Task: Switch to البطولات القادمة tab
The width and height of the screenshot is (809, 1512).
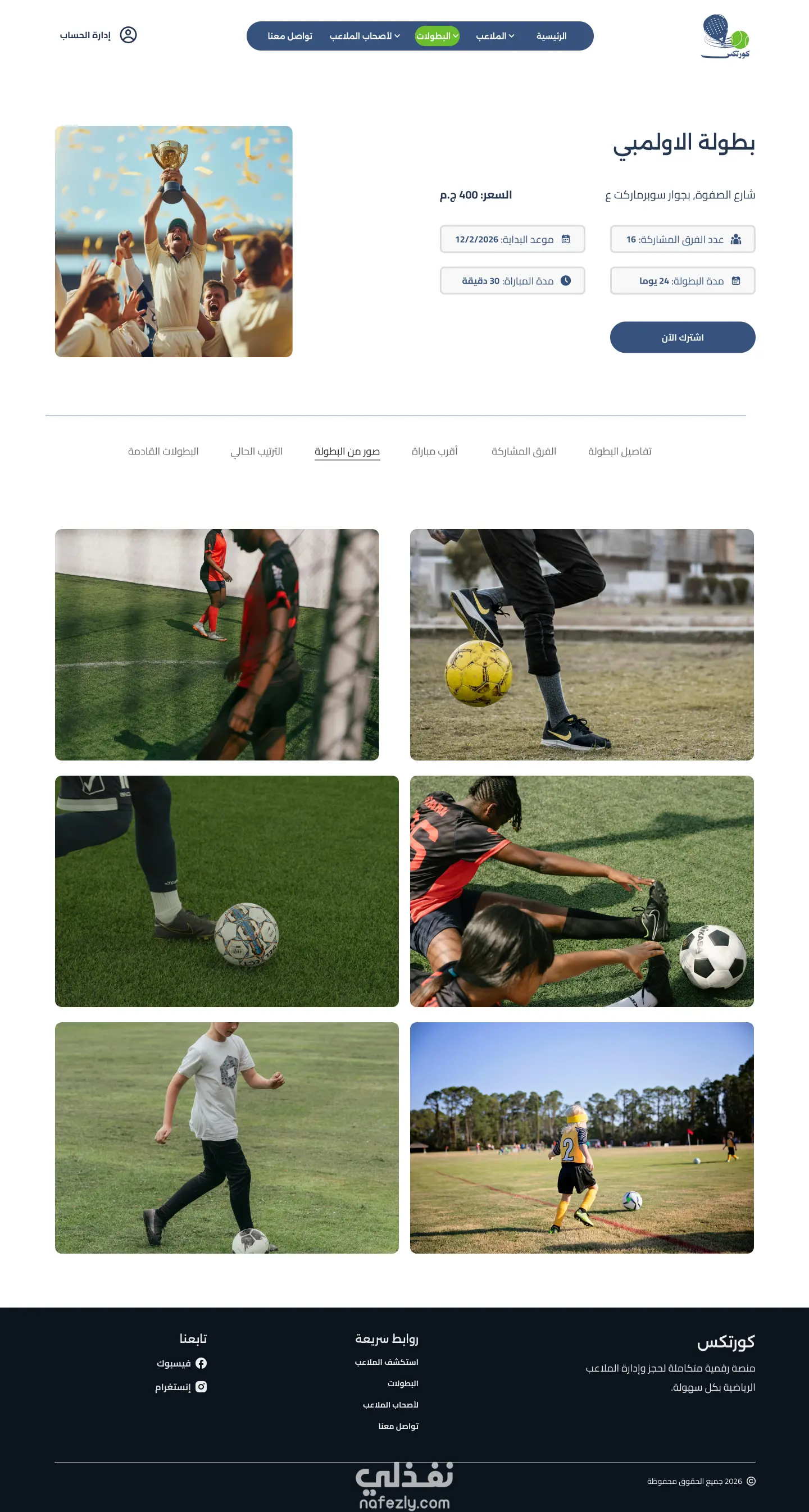Action: pyautogui.click(x=163, y=451)
